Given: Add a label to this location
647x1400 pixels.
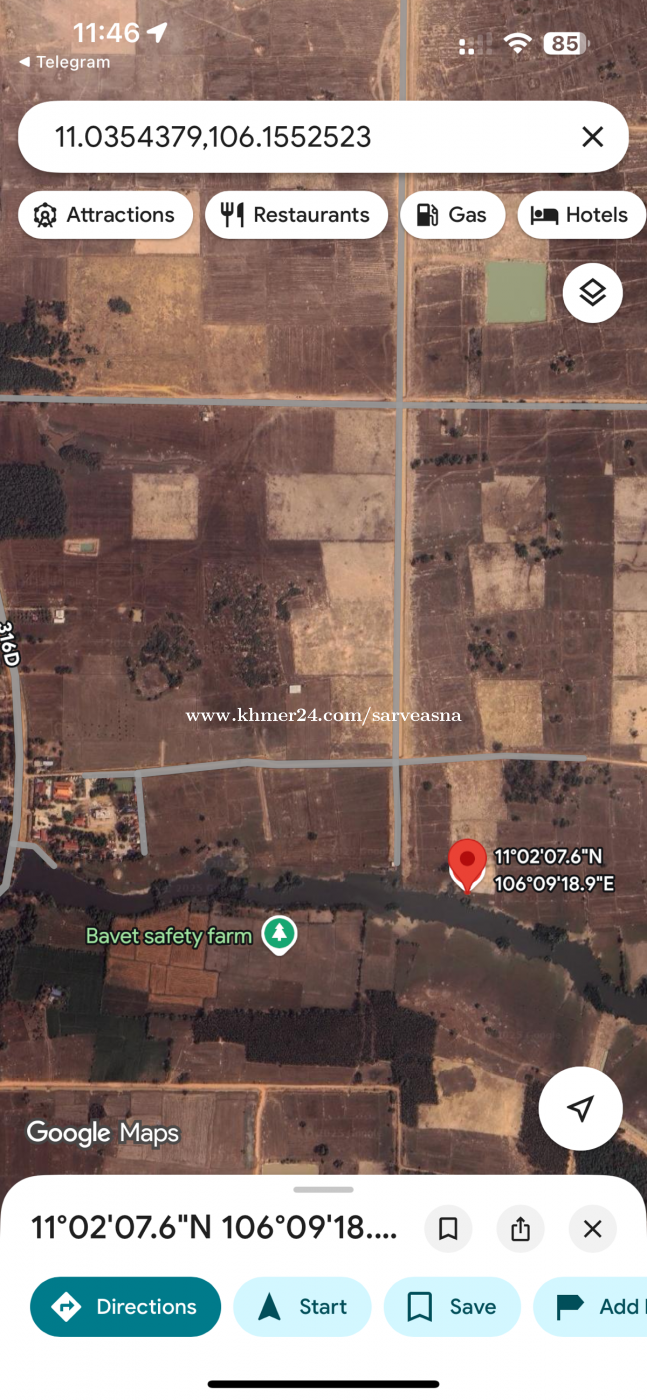Looking at the screenshot, I should tap(595, 1307).
